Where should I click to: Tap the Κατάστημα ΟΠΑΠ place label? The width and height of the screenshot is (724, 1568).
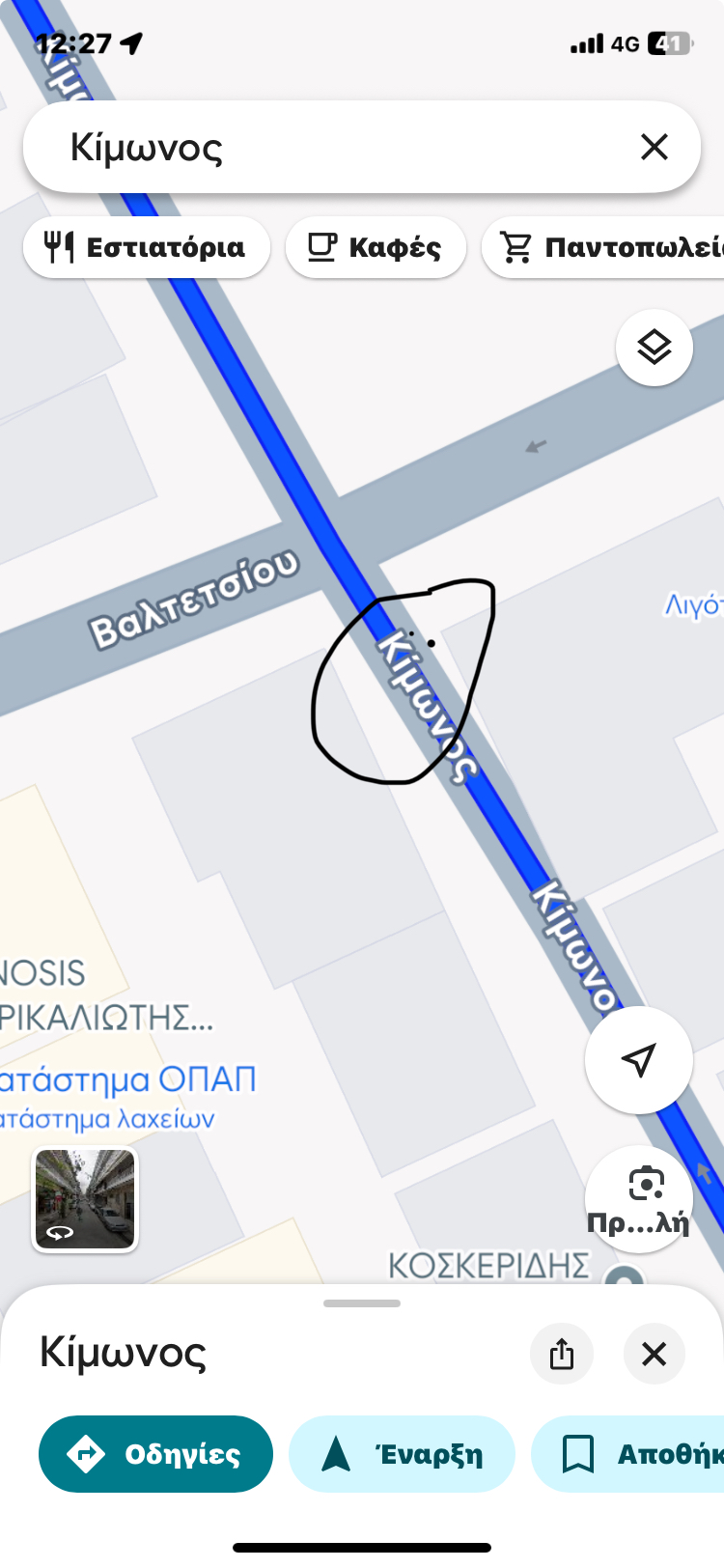tap(127, 1079)
